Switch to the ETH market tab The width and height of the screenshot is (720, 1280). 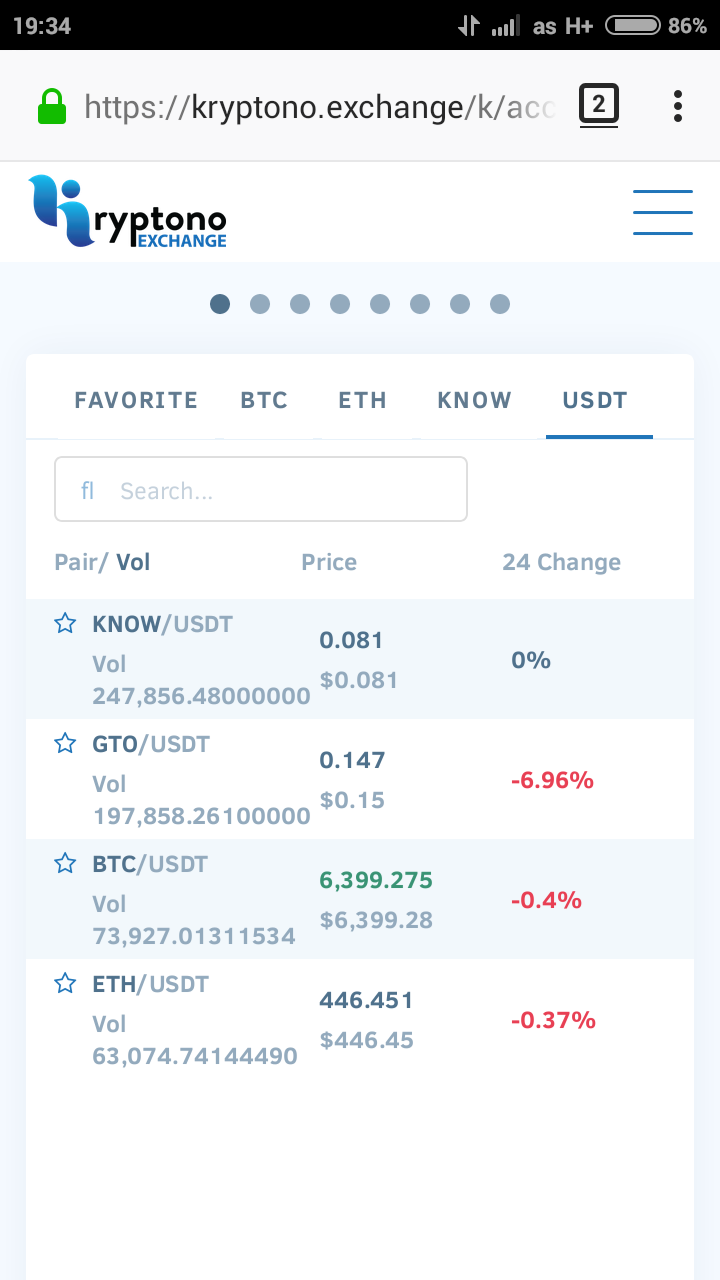[362, 401]
